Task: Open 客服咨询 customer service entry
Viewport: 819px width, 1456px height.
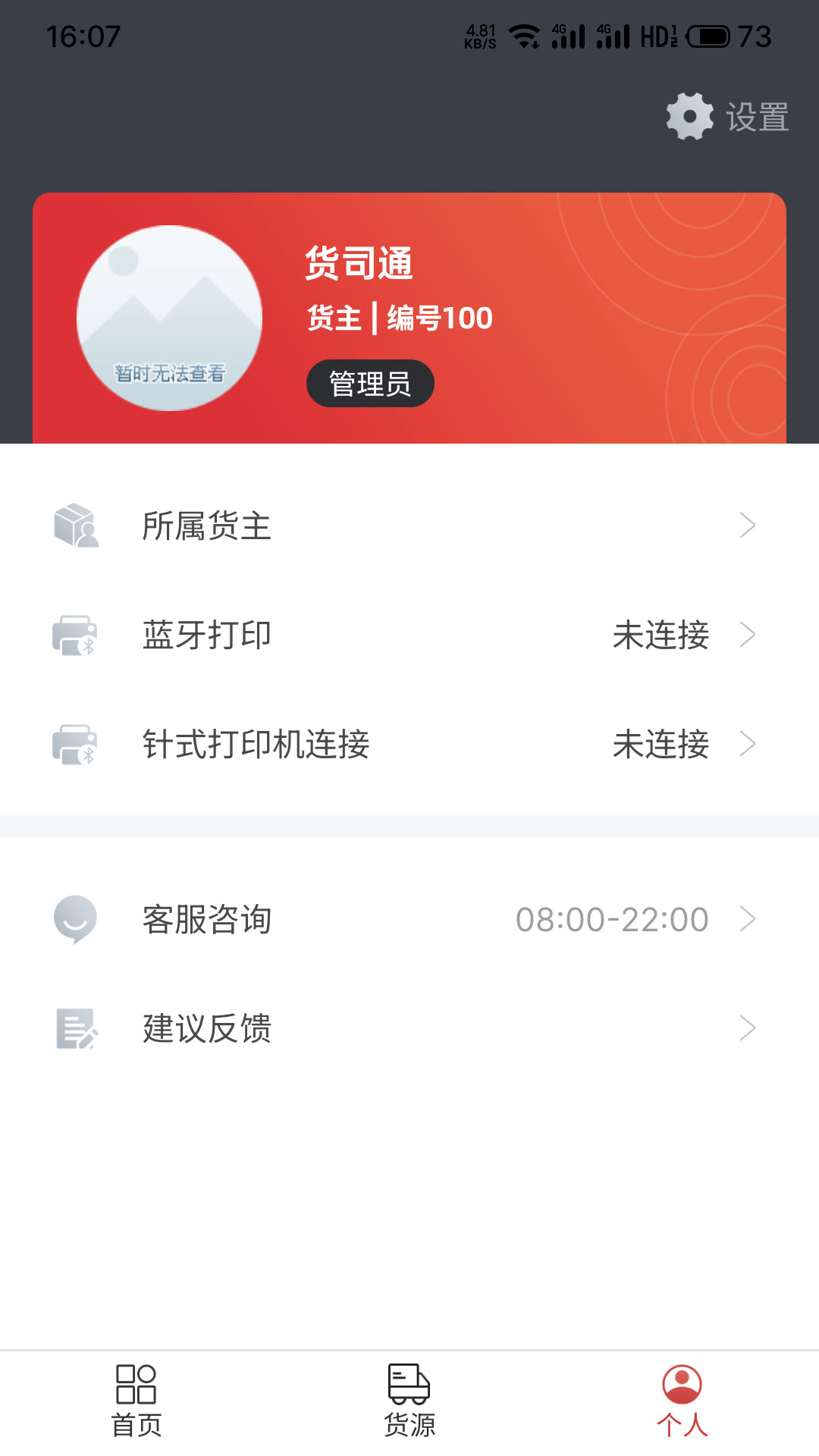Action: tap(206, 919)
